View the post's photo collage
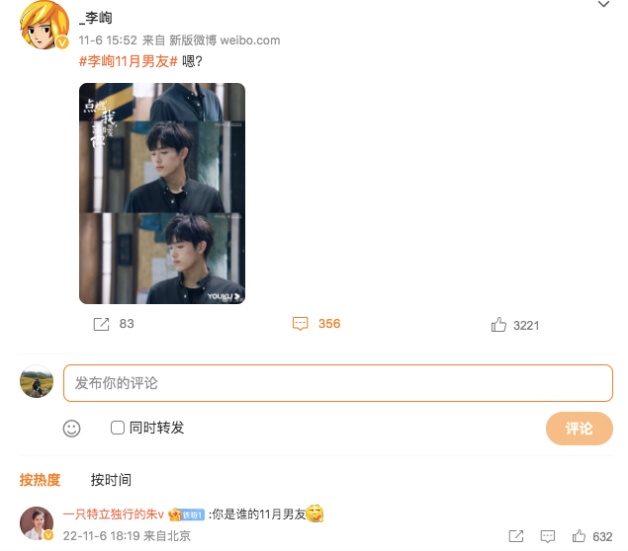628x551 pixels. (162, 193)
